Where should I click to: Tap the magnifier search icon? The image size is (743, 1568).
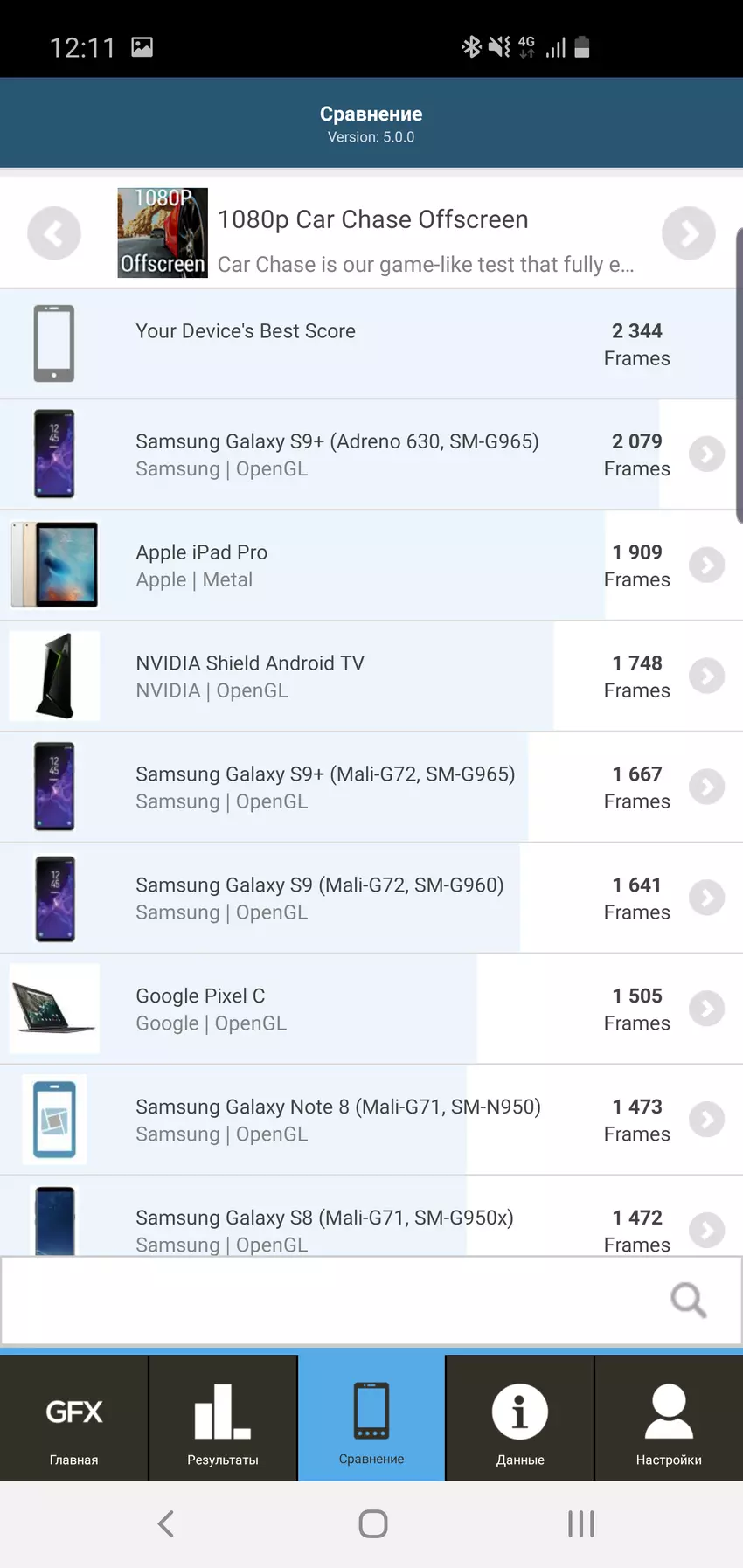pos(688,1301)
